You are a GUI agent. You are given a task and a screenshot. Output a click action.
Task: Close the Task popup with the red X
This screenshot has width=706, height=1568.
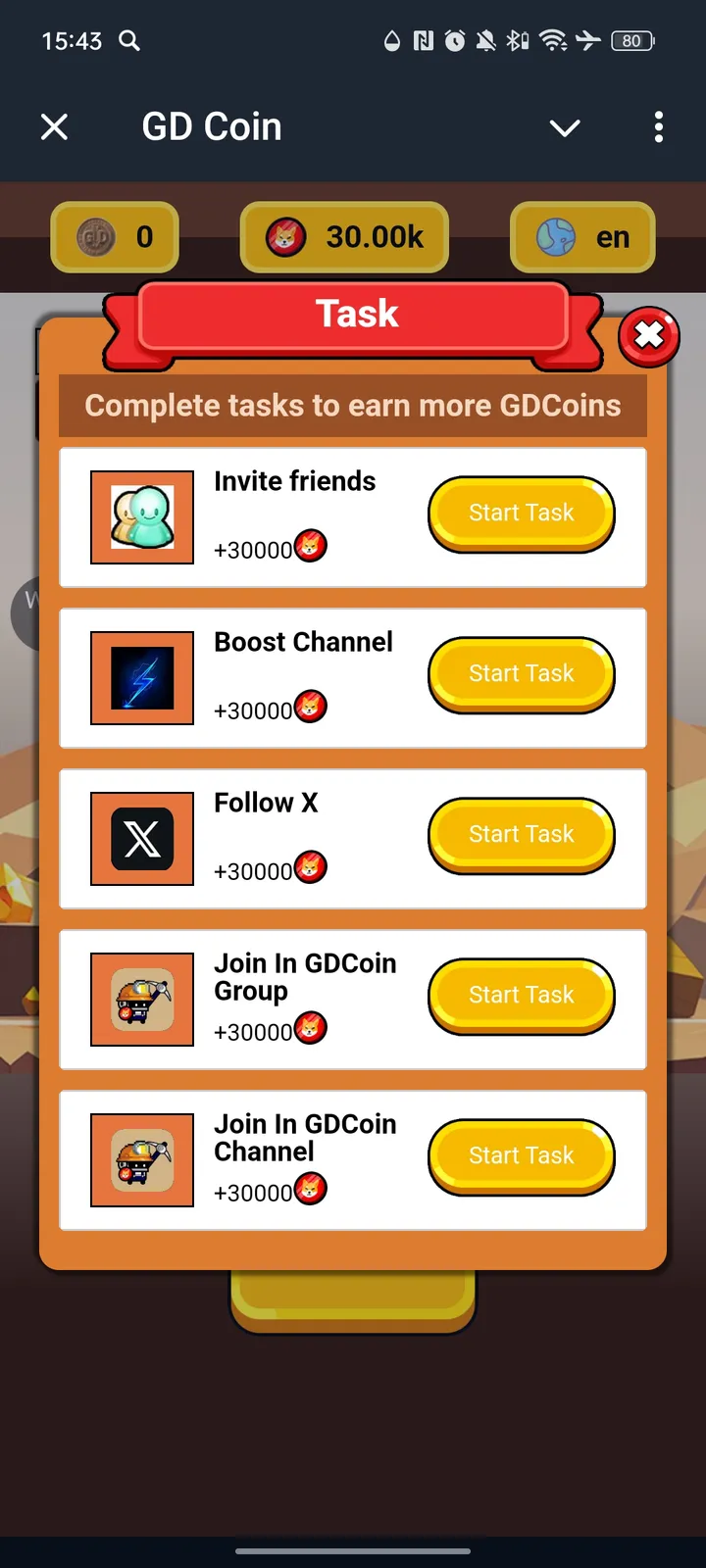[649, 335]
